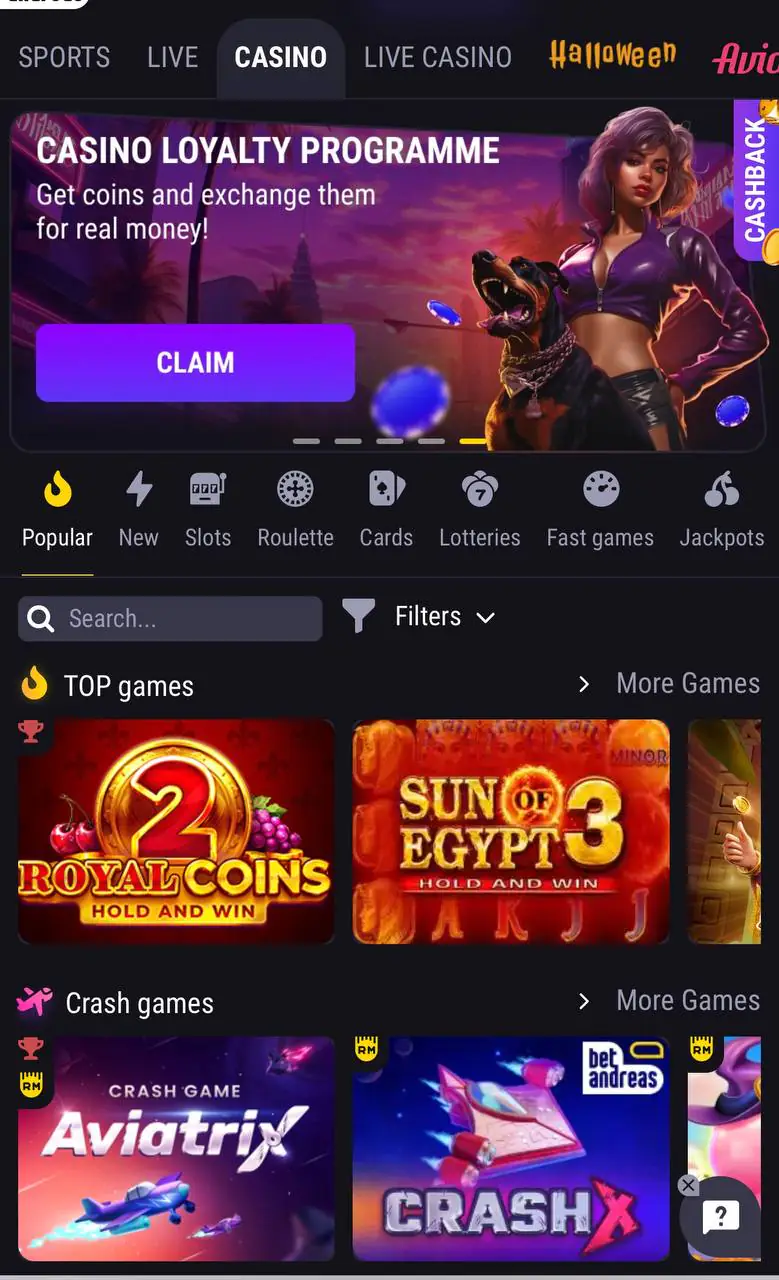The image size is (779, 1280).
Task: Claim the casino loyalty programme offer
Action: pyautogui.click(x=195, y=362)
